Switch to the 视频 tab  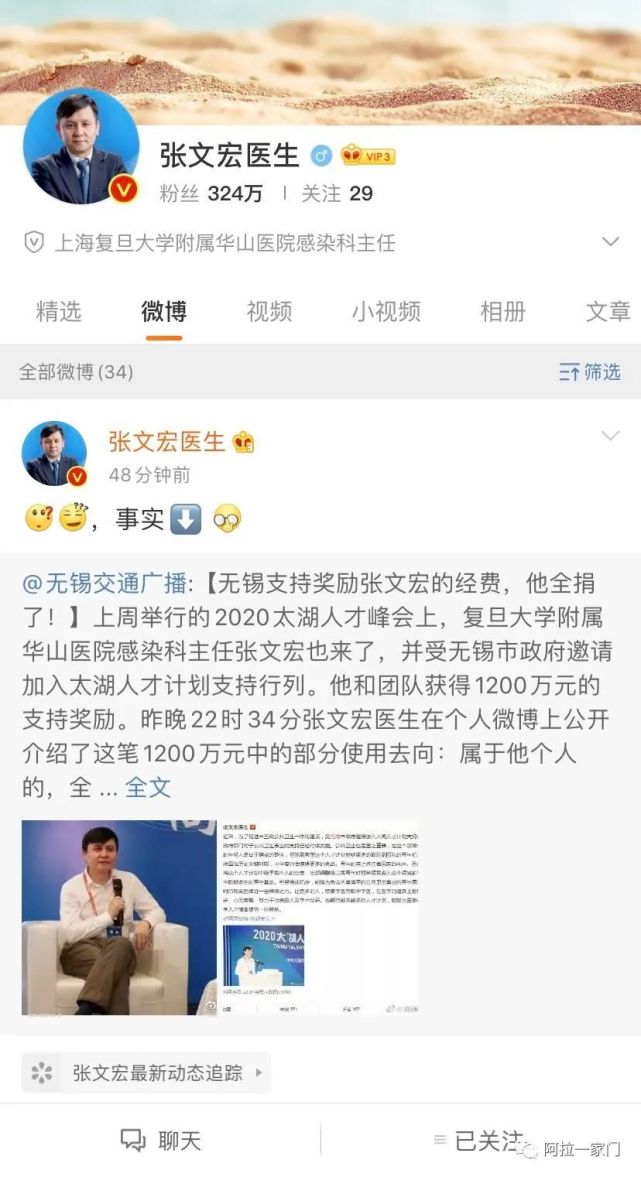click(x=269, y=311)
